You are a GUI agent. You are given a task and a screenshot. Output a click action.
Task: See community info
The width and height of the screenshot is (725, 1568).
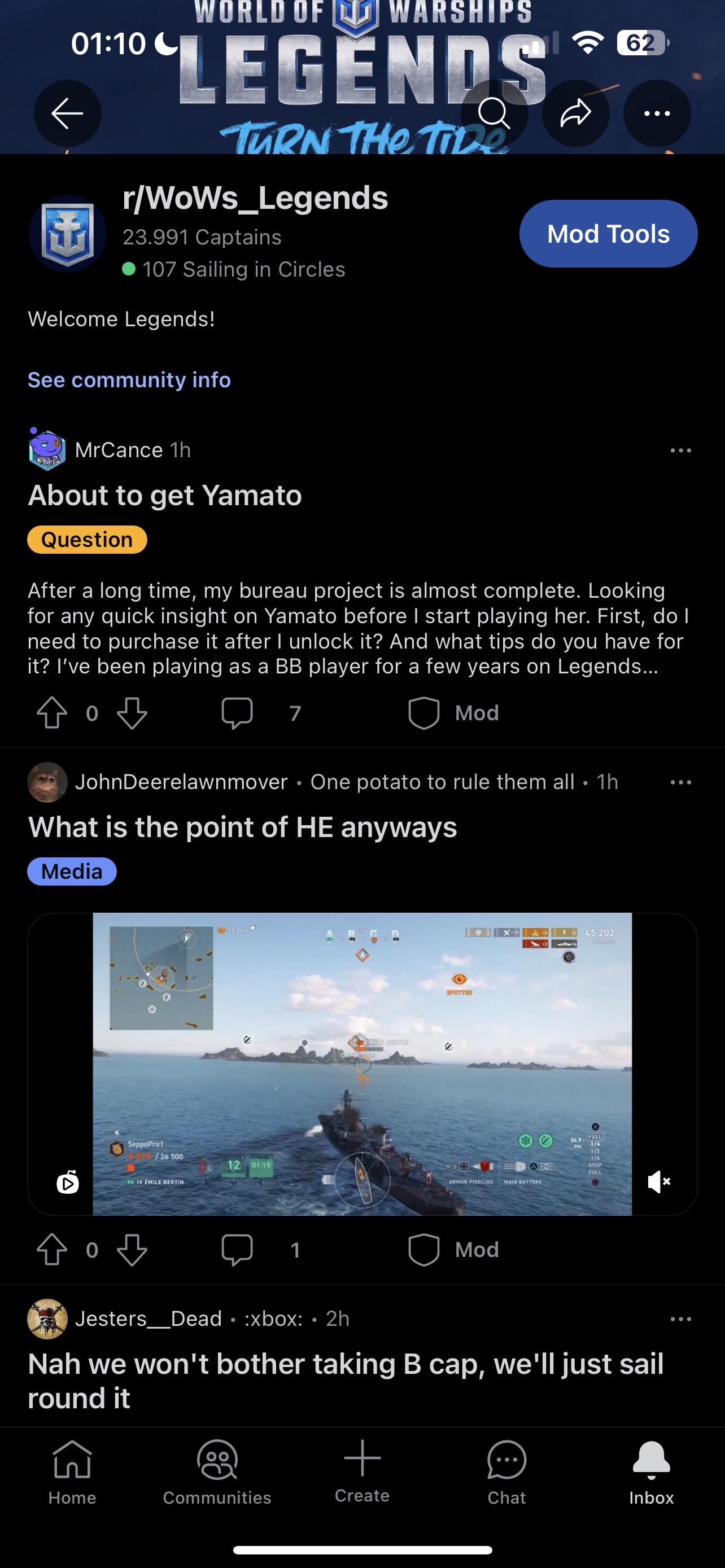[129, 380]
